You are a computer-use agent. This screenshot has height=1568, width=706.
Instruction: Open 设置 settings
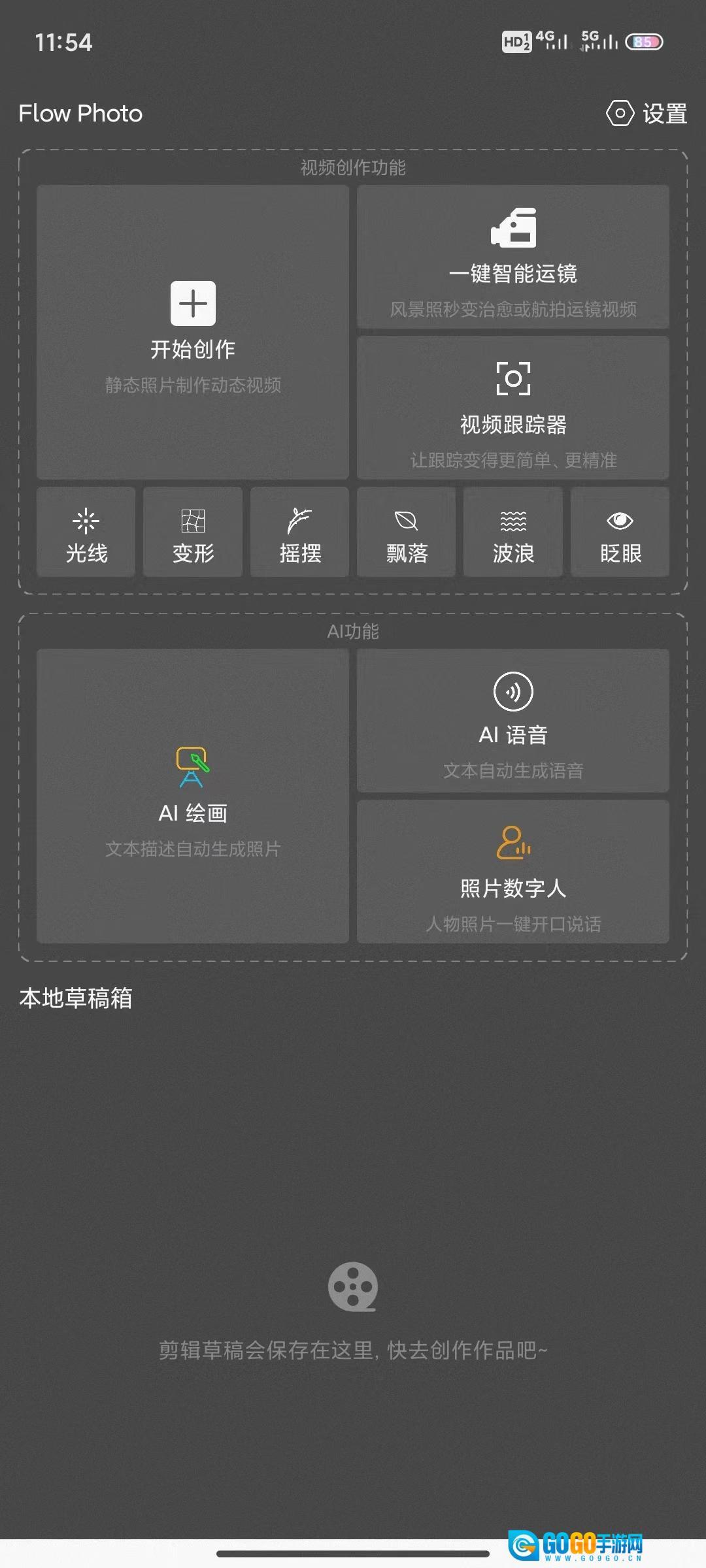[647, 114]
